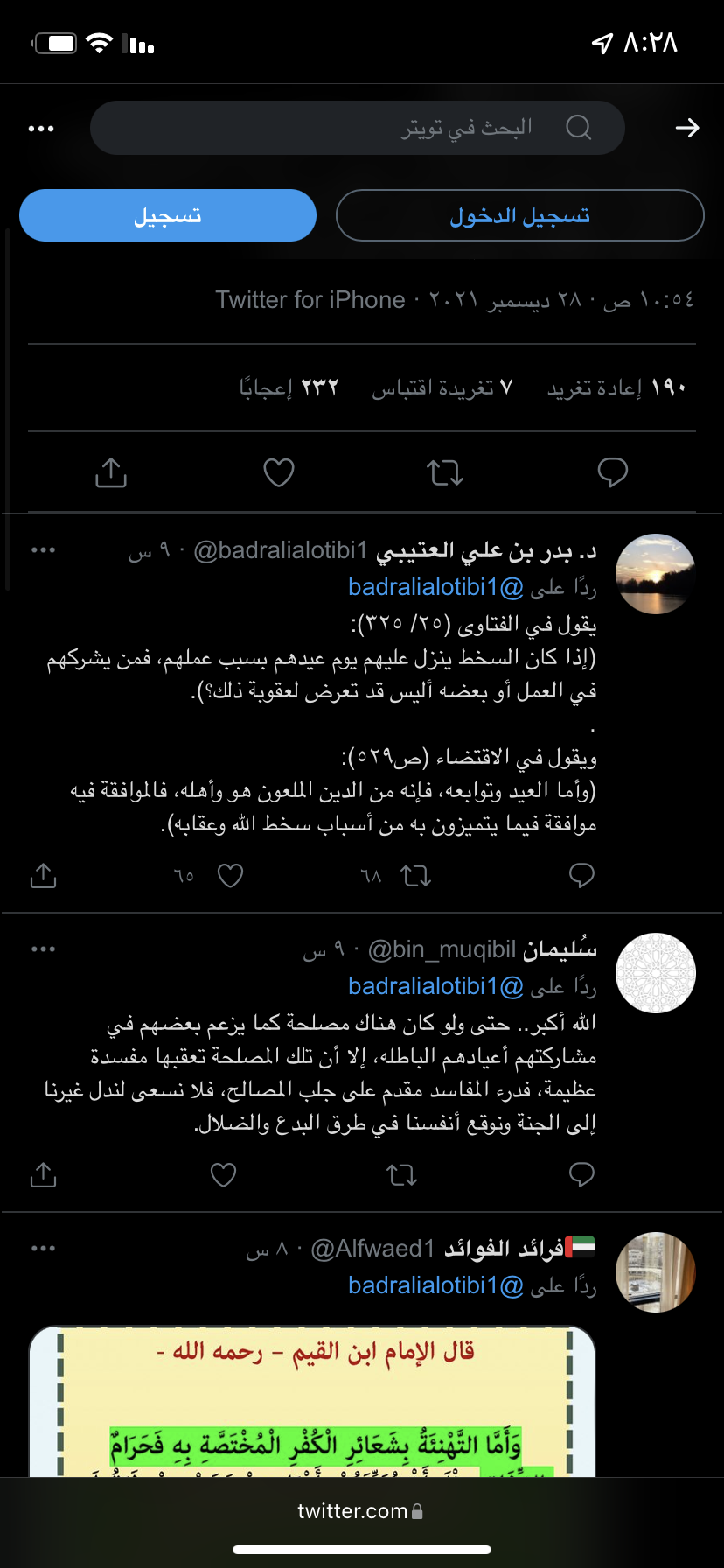
Task: Retweet the main tweet
Action: [x=445, y=472]
